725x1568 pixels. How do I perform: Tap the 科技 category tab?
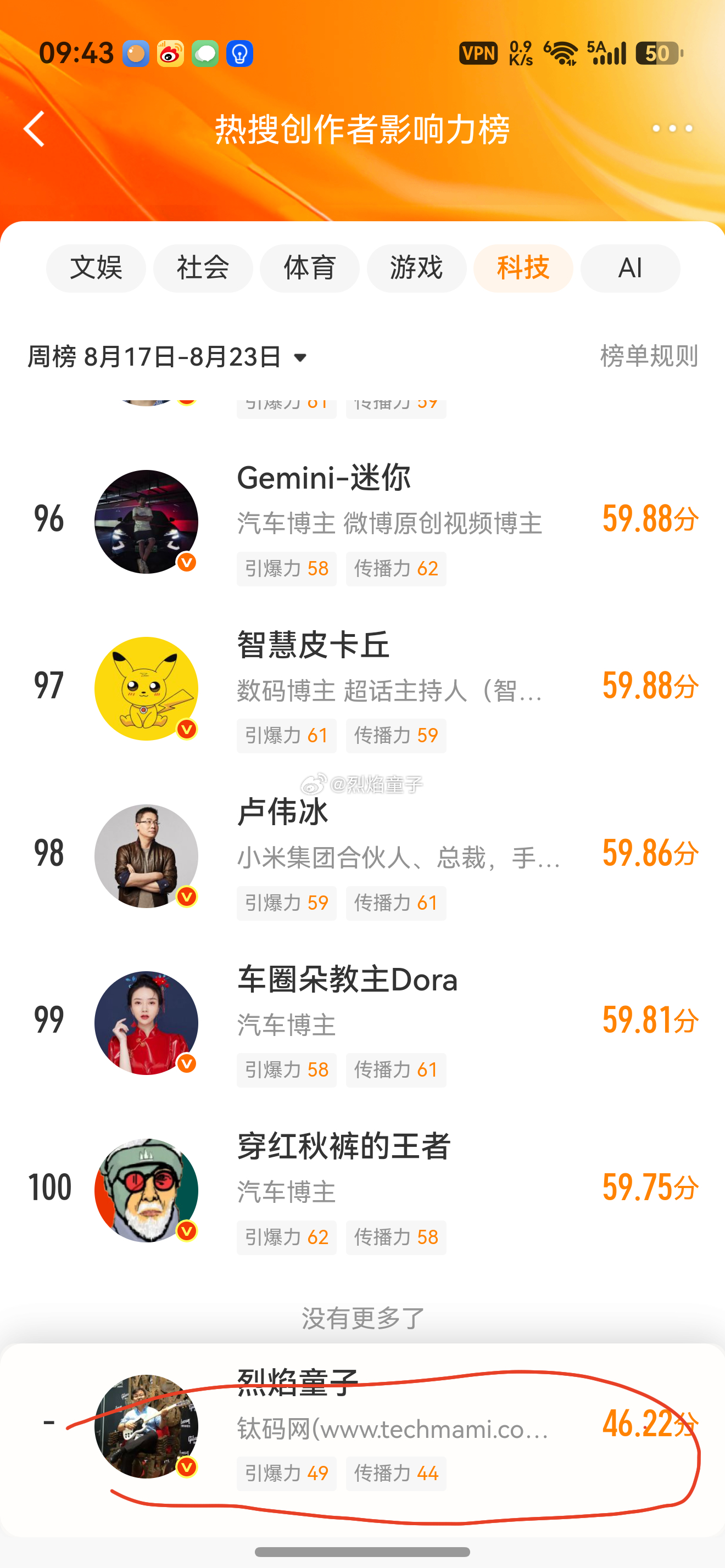pos(523,268)
